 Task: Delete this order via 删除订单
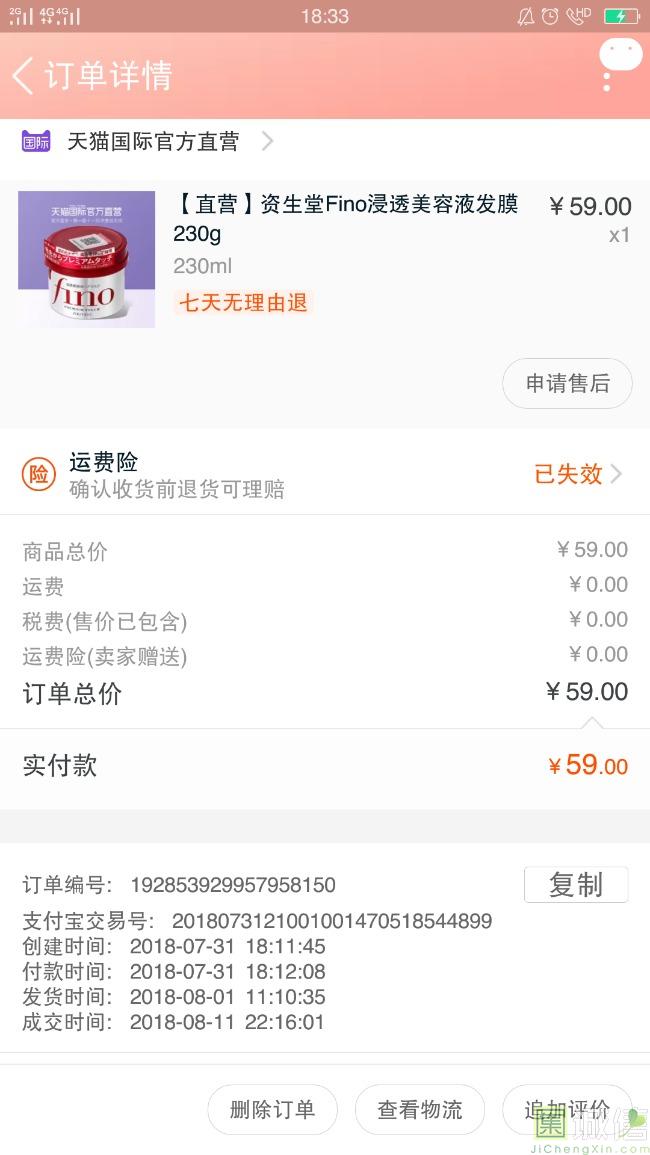272,1109
